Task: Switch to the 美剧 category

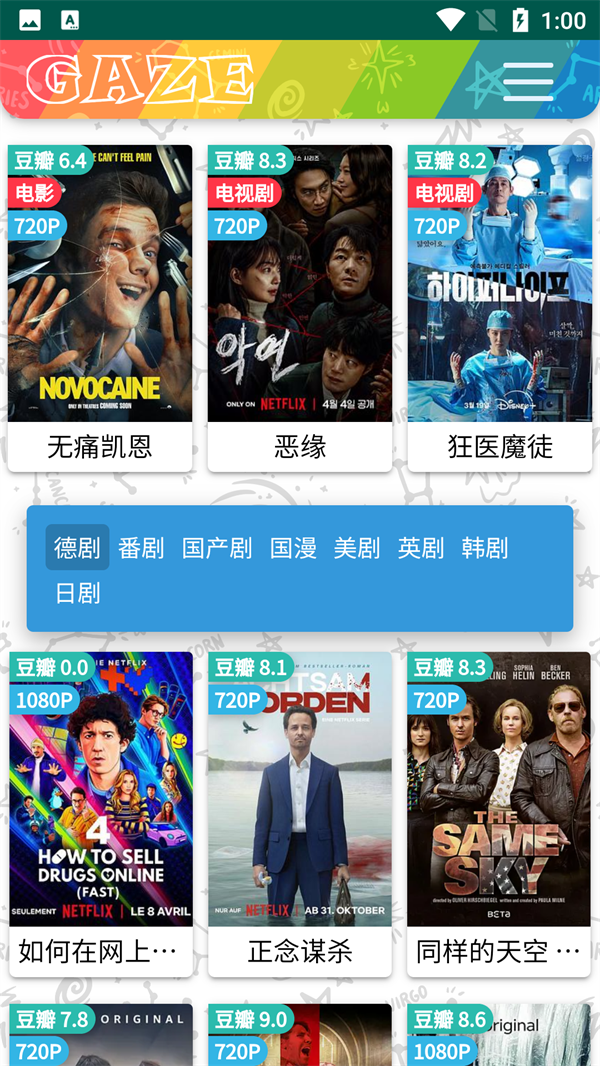Action: click(357, 548)
